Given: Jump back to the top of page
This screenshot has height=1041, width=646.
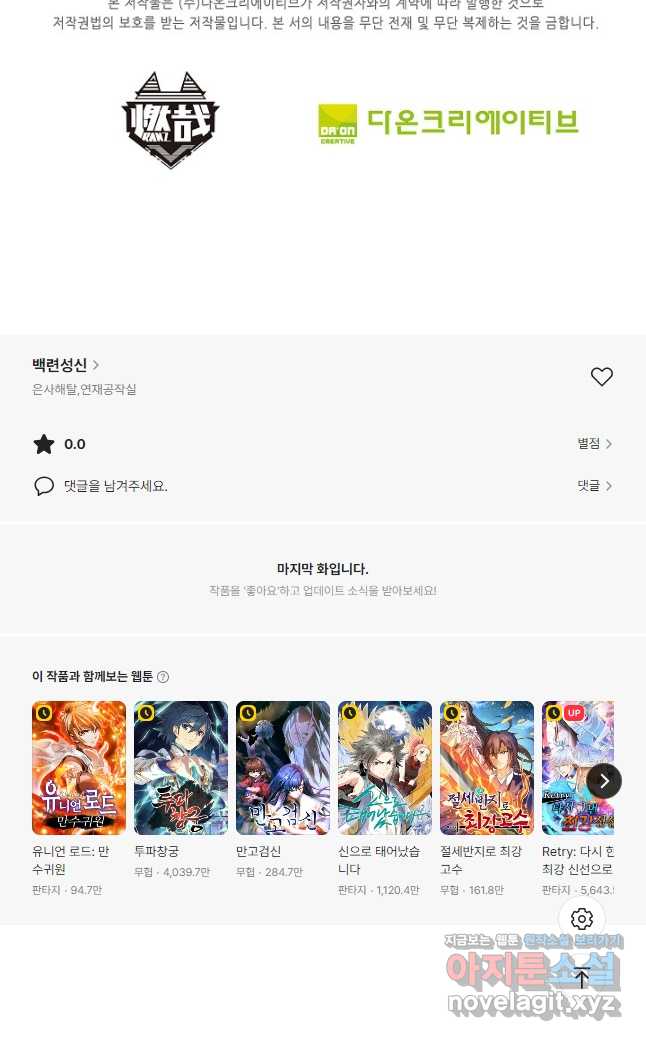Looking at the screenshot, I should coord(582,978).
